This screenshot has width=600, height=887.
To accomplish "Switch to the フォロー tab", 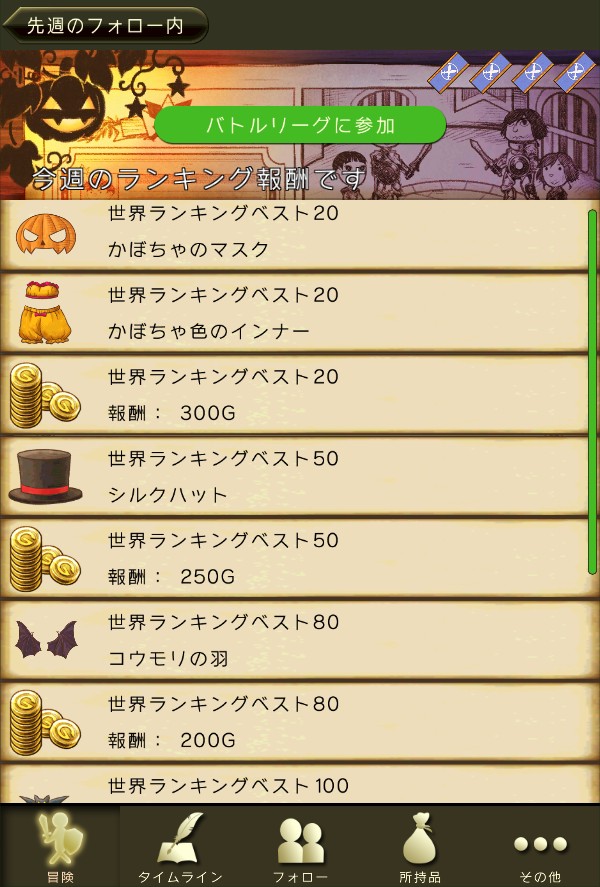I will pos(300,847).
